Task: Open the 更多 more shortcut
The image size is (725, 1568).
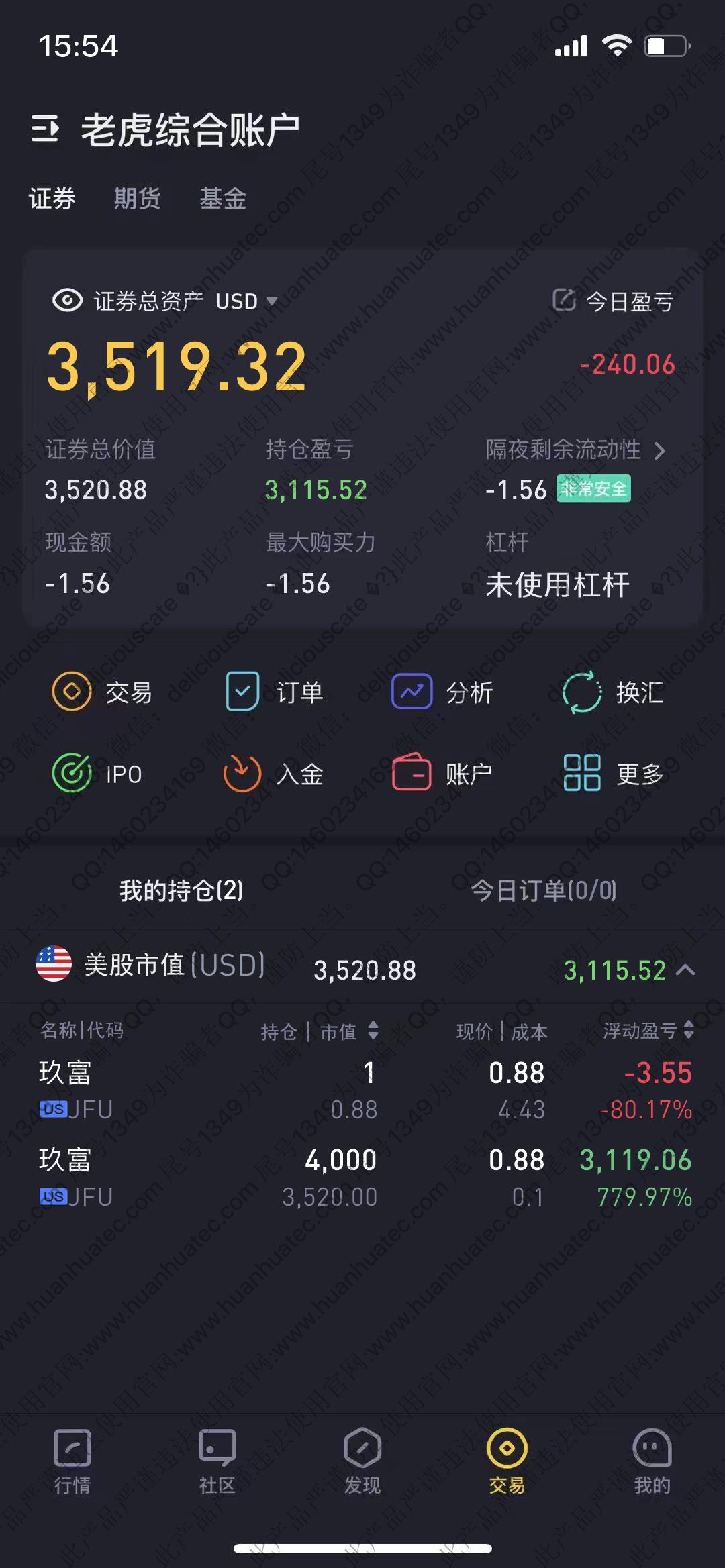Action: coord(612,774)
